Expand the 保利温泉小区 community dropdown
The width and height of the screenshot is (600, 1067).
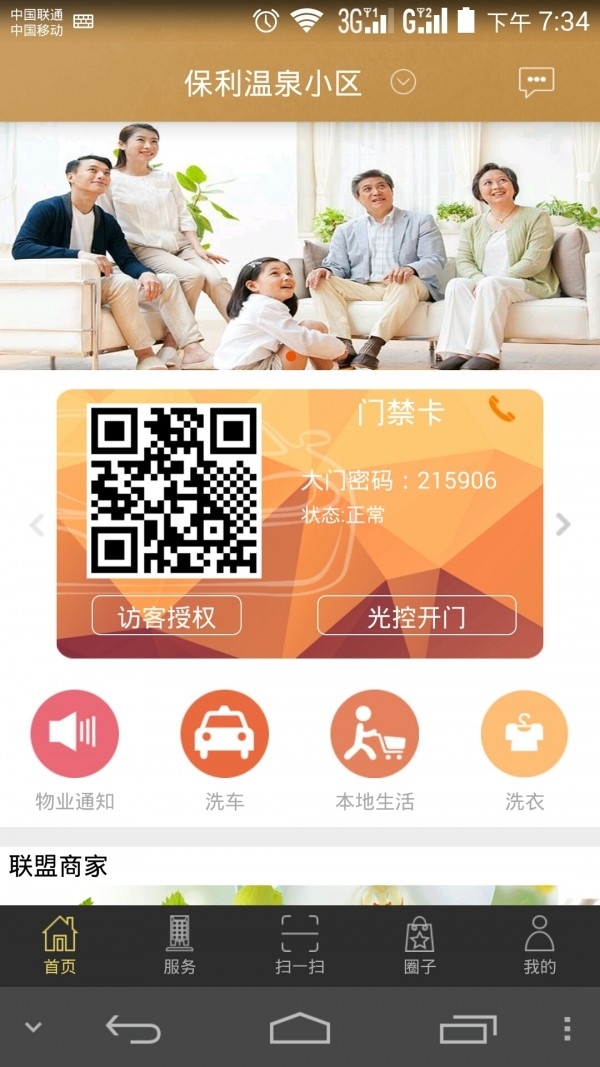coord(403,82)
